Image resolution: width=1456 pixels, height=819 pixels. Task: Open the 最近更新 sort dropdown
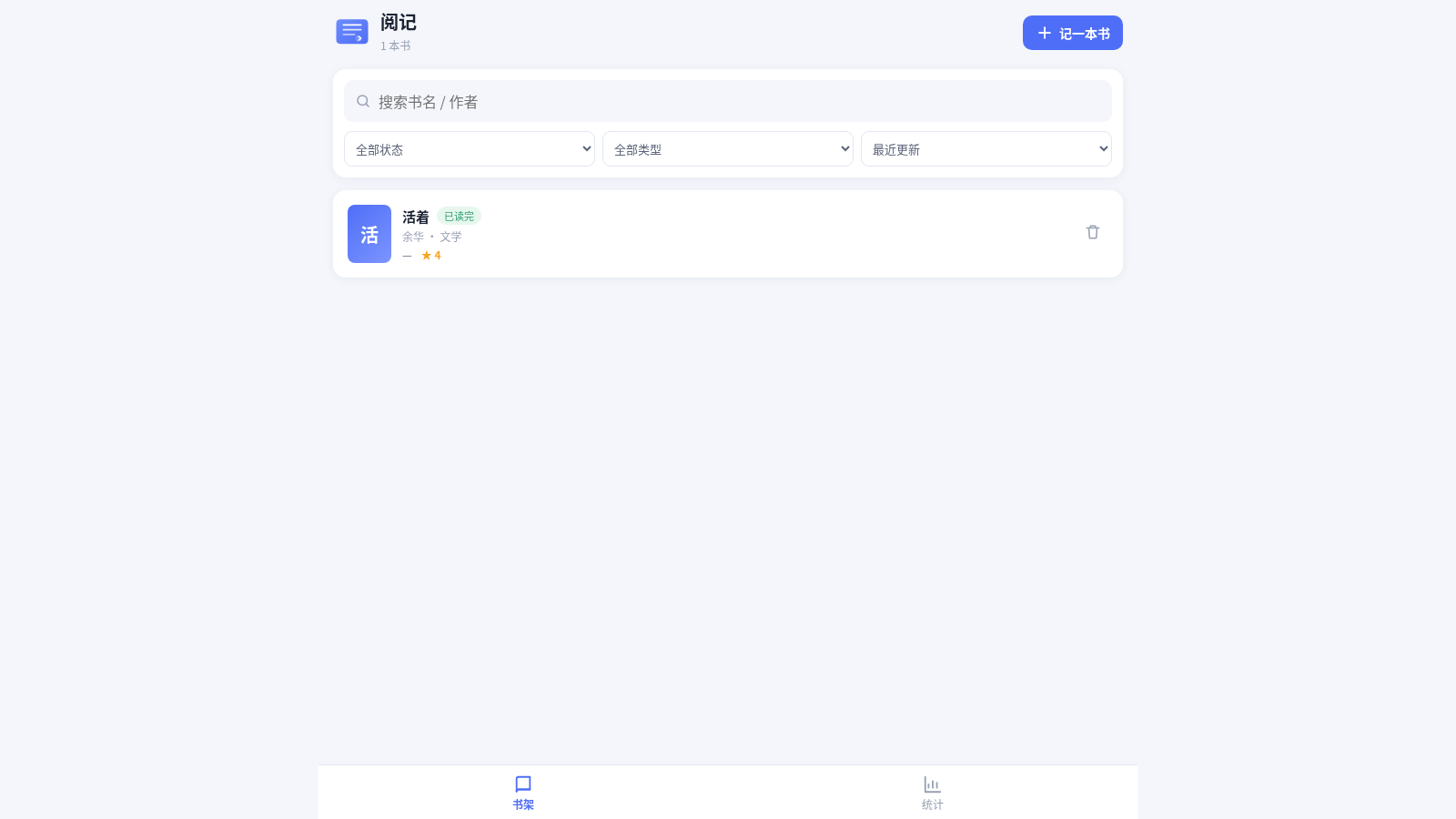pyautogui.click(x=986, y=149)
